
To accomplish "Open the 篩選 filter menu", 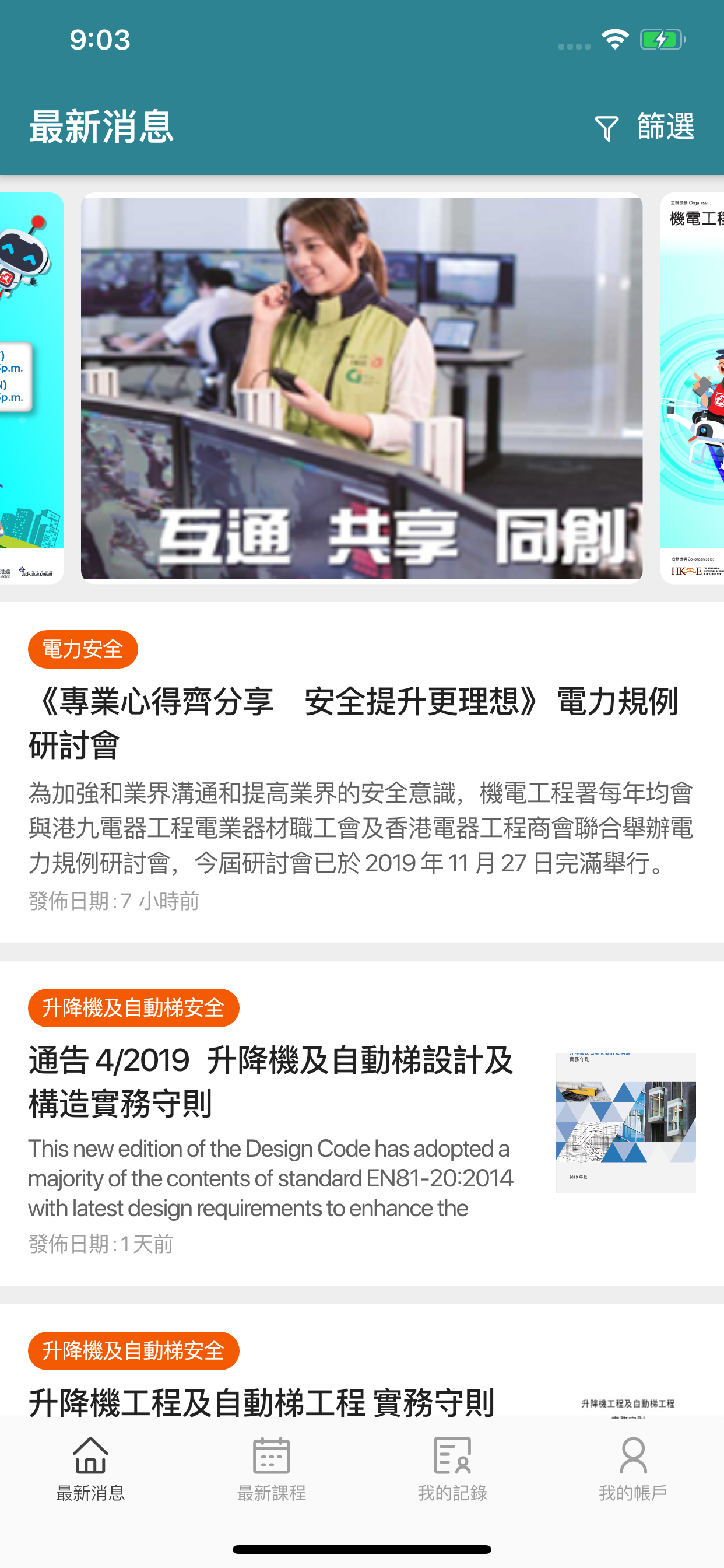I will 665,128.
